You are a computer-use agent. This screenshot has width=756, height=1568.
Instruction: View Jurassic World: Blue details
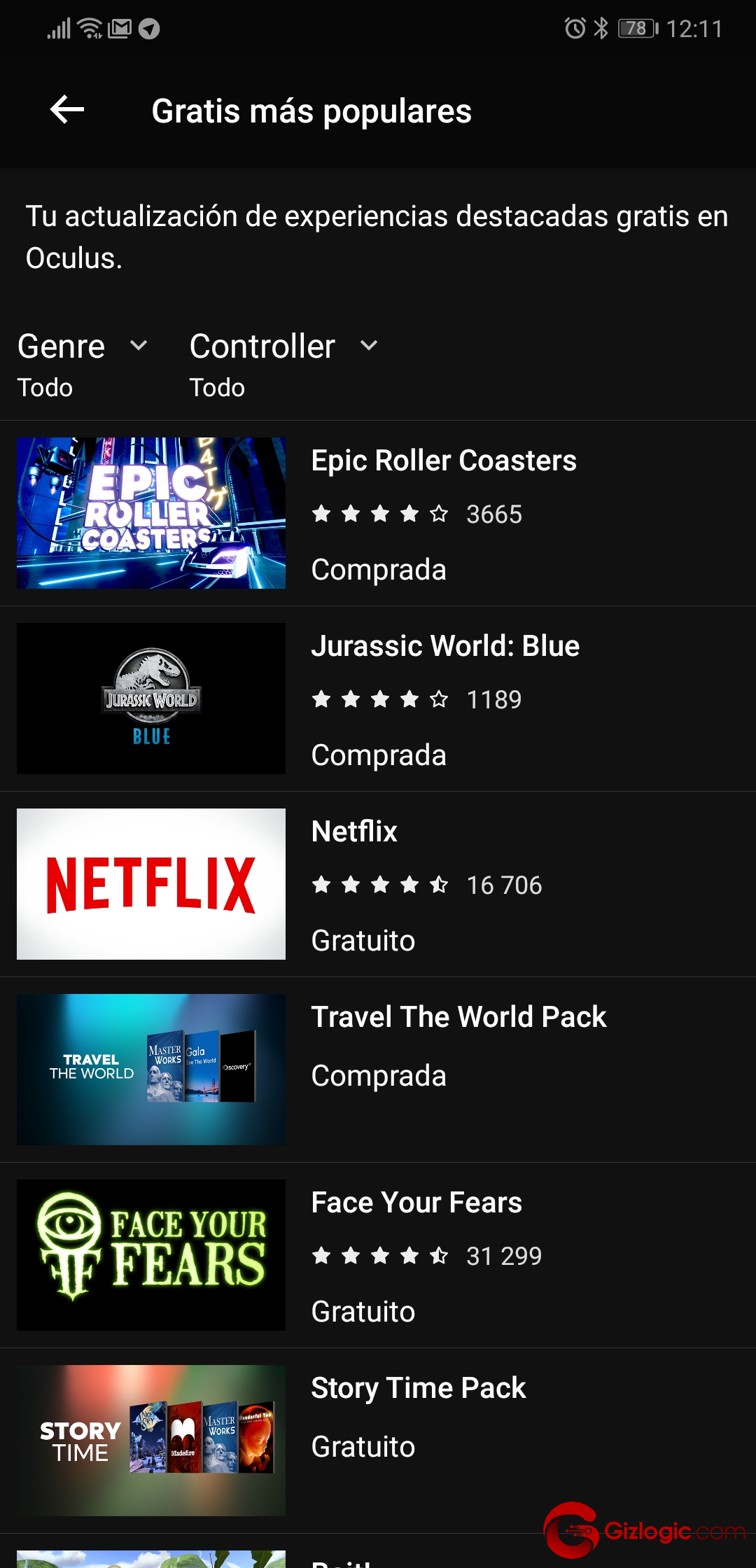point(378,699)
